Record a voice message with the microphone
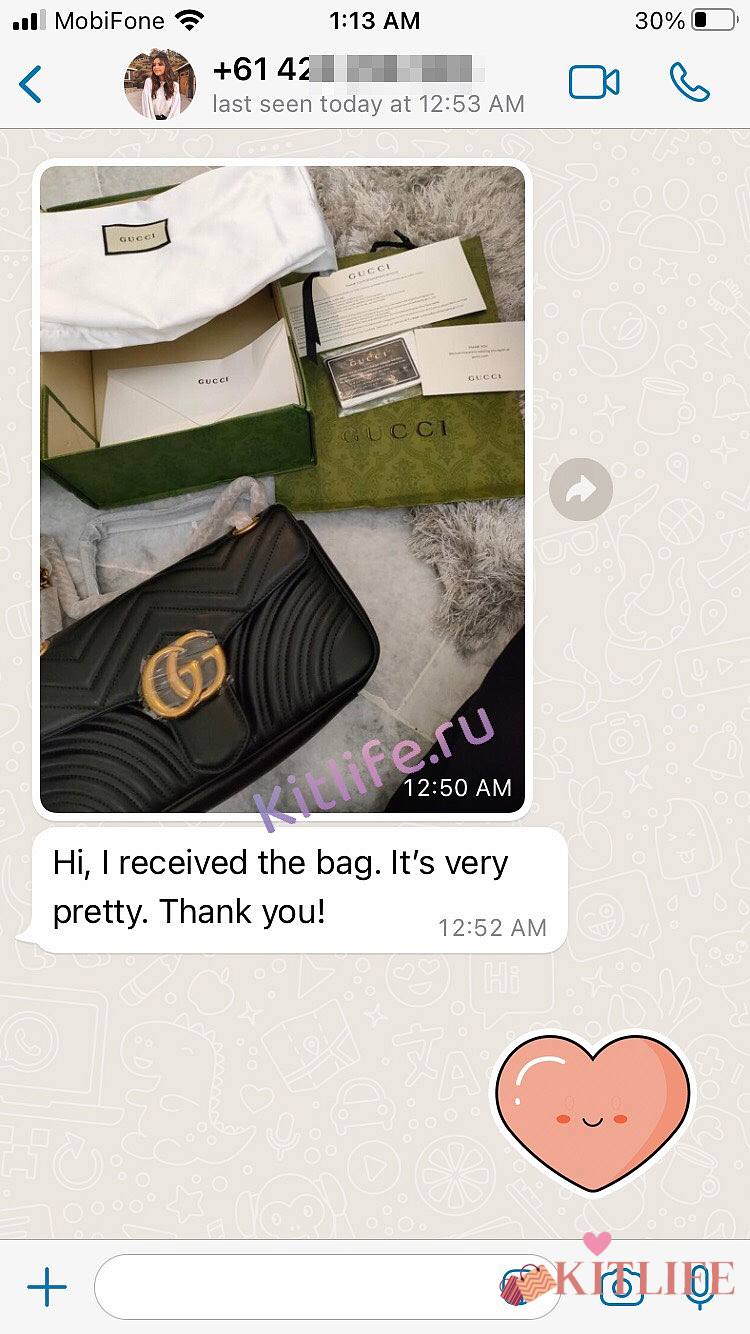 click(701, 1287)
